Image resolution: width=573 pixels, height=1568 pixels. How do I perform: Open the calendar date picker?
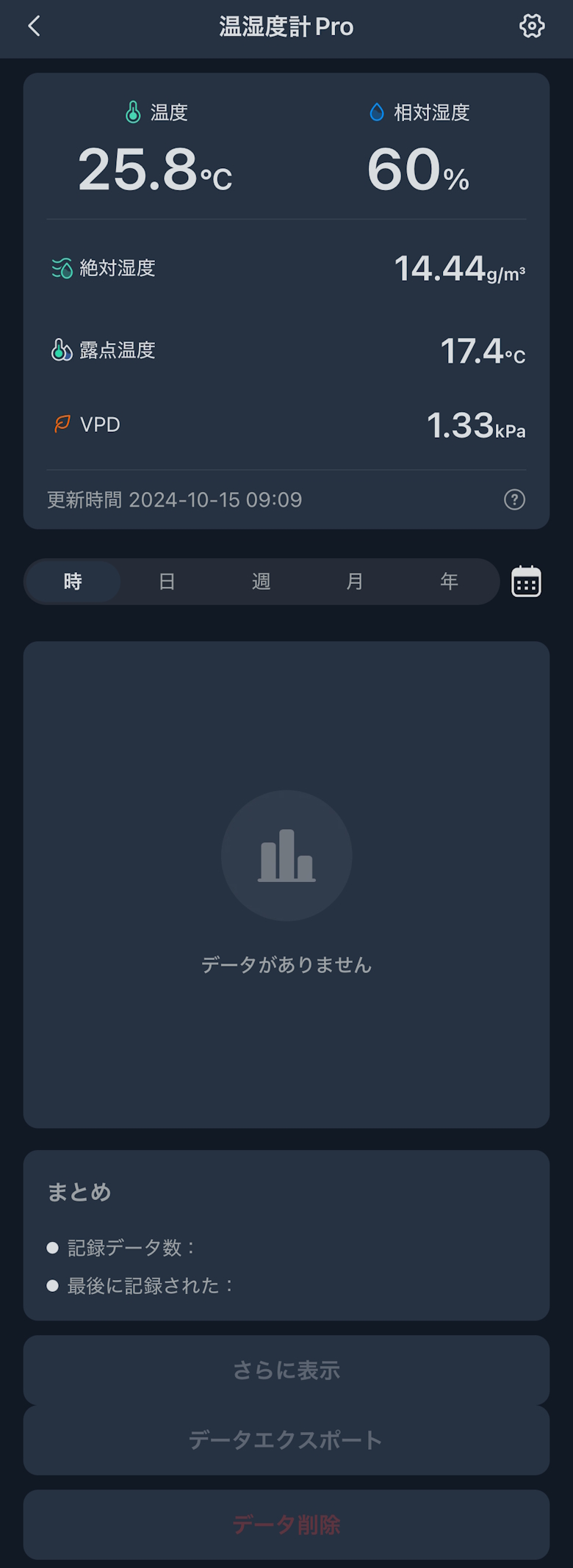[526, 582]
